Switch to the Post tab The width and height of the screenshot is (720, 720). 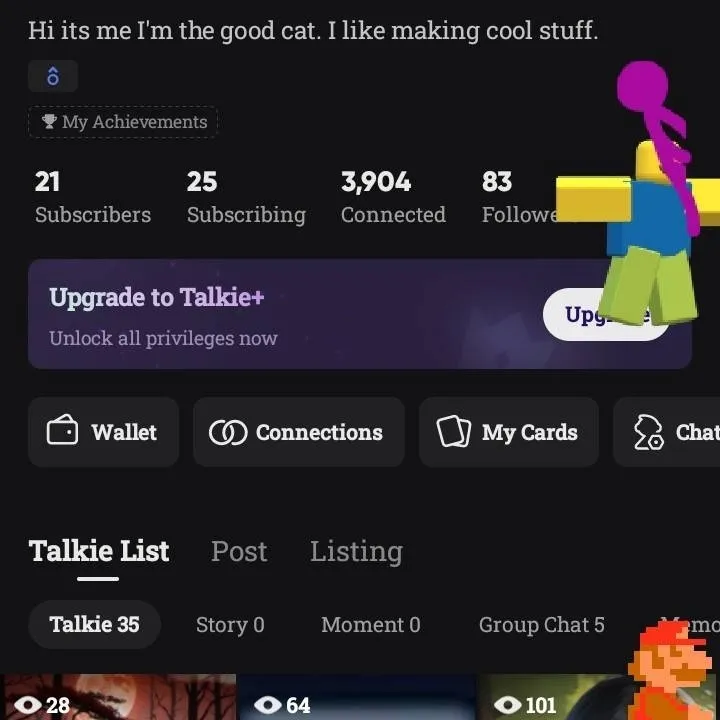239,551
